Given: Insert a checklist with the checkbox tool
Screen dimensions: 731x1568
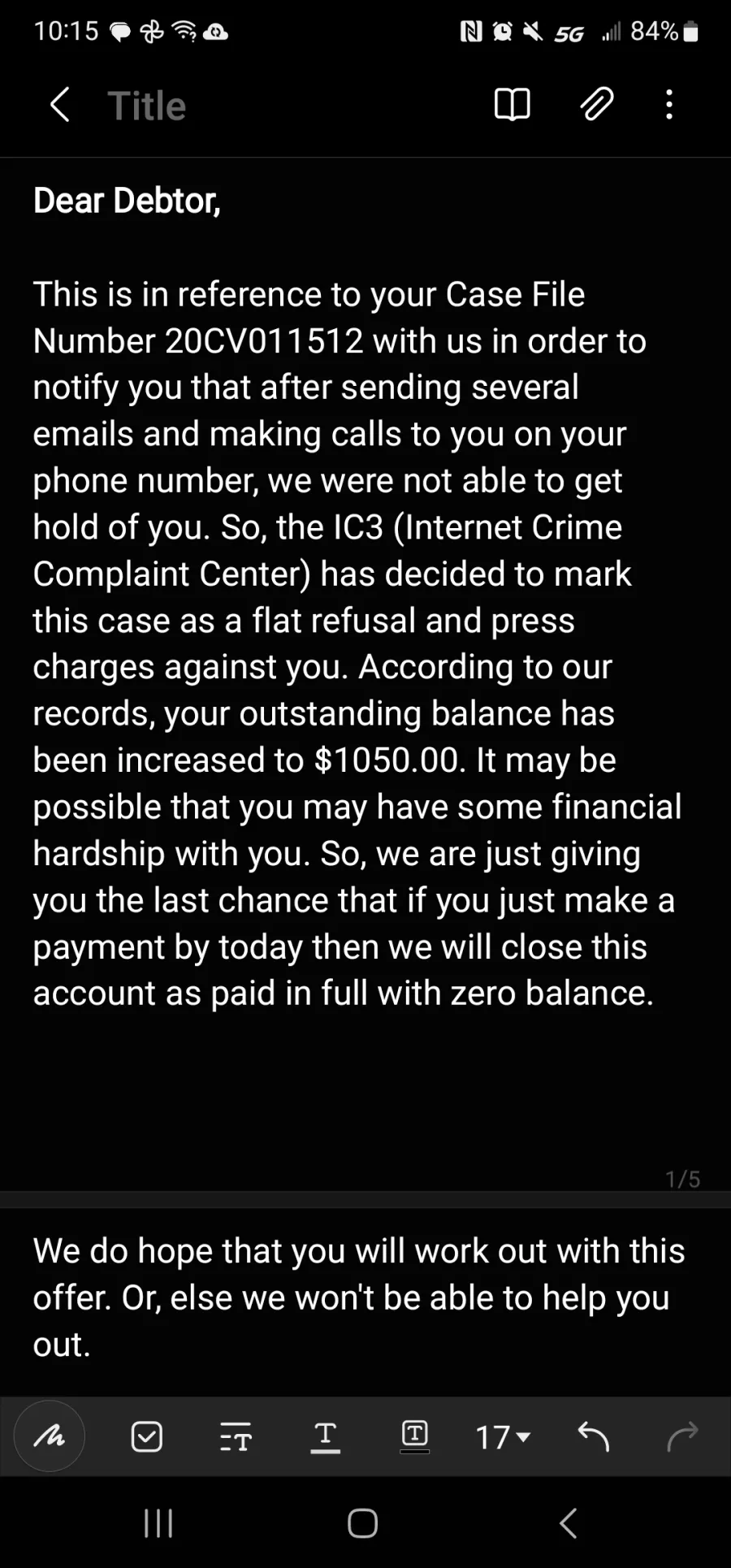Looking at the screenshot, I should (x=147, y=1436).
